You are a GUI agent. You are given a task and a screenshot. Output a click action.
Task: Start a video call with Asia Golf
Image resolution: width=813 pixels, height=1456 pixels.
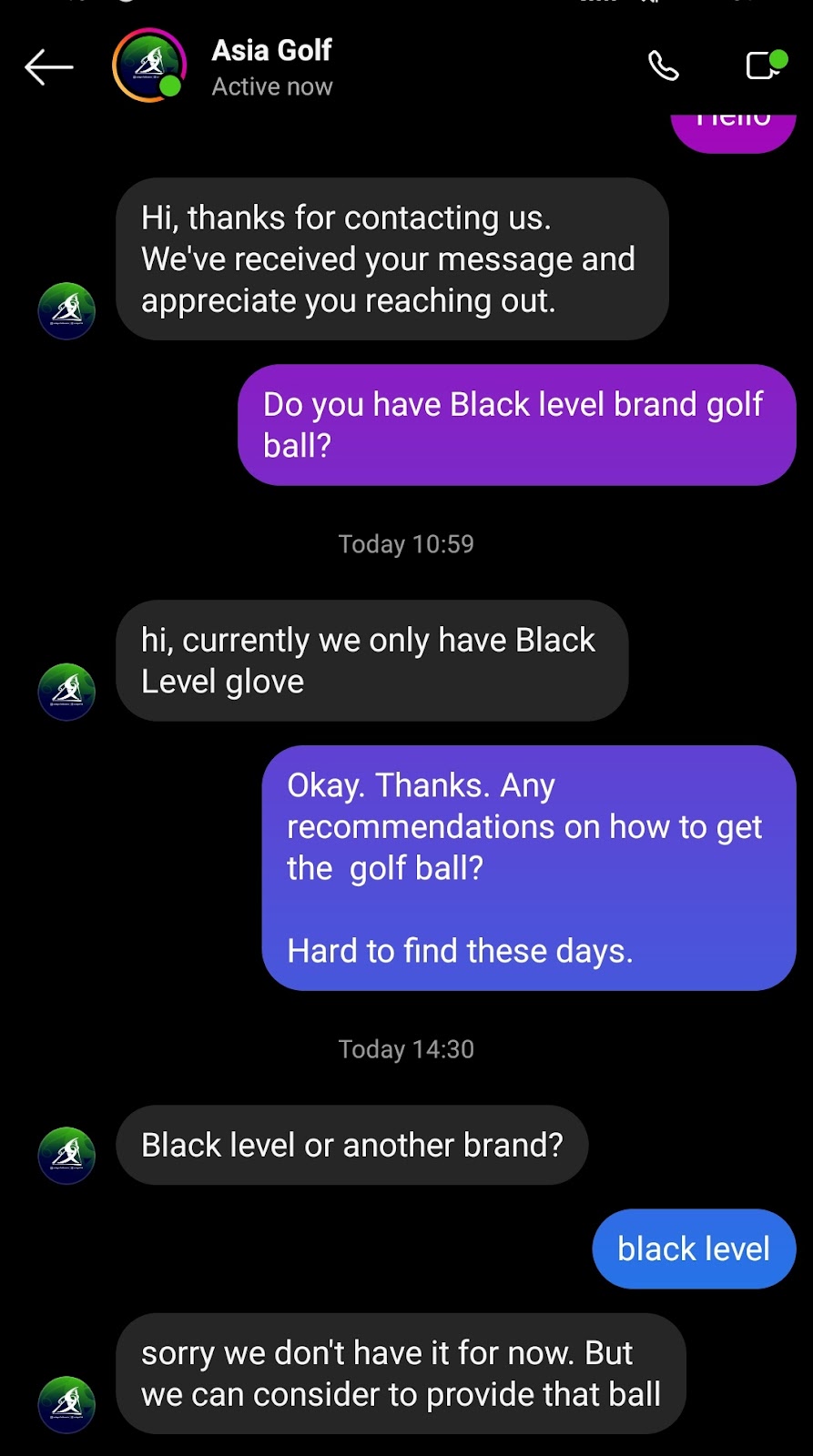click(763, 66)
